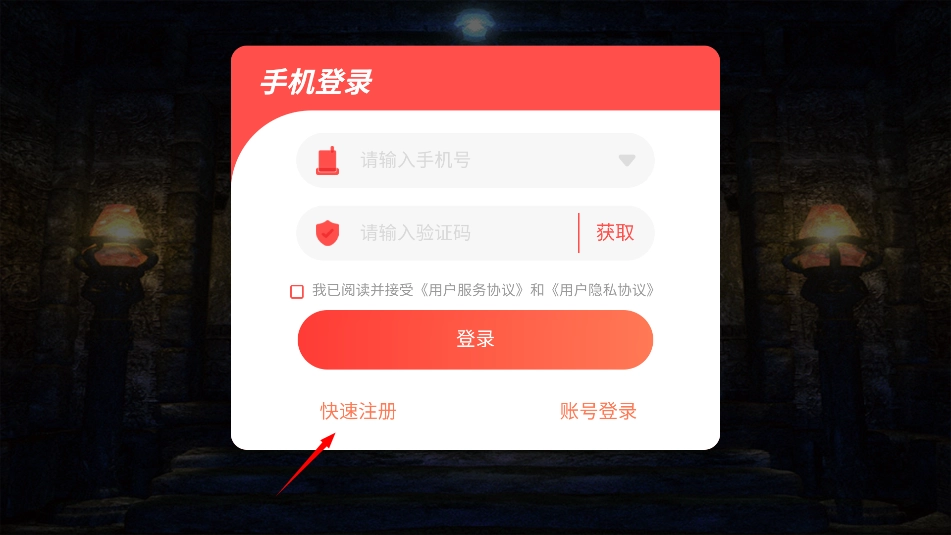The image size is (951, 535).
Task: Tap the phone number input field
Action: point(475,160)
